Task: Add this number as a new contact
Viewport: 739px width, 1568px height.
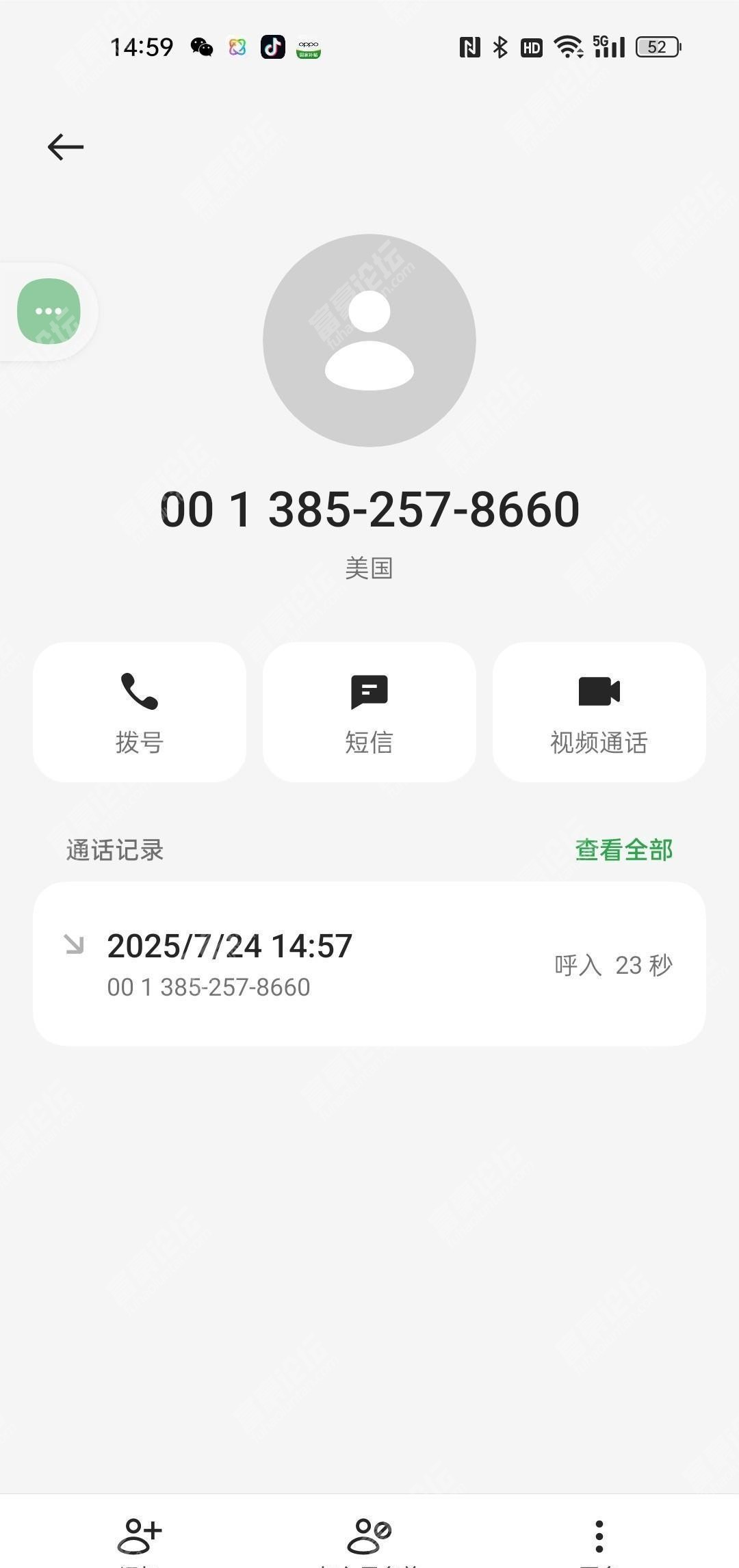Action: pyautogui.click(x=140, y=1539)
